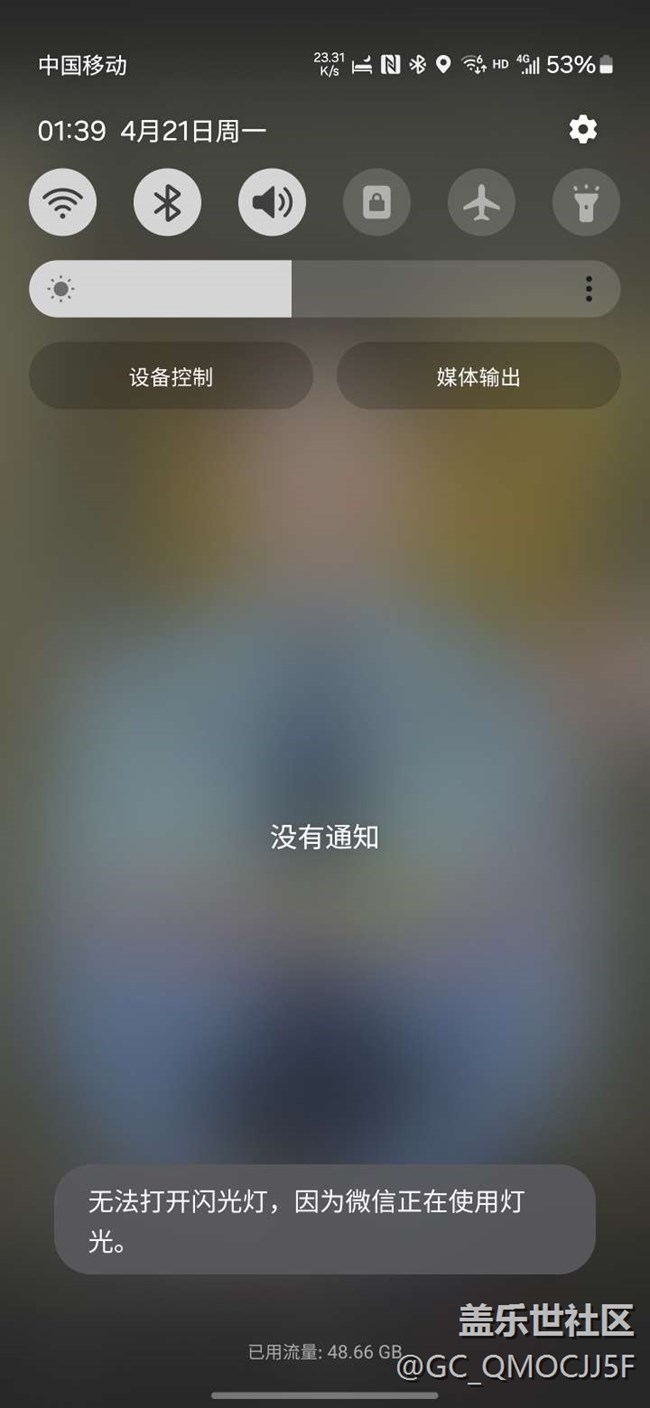Open 设备控制 device control
The width and height of the screenshot is (650, 1408).
click(171, 376)
